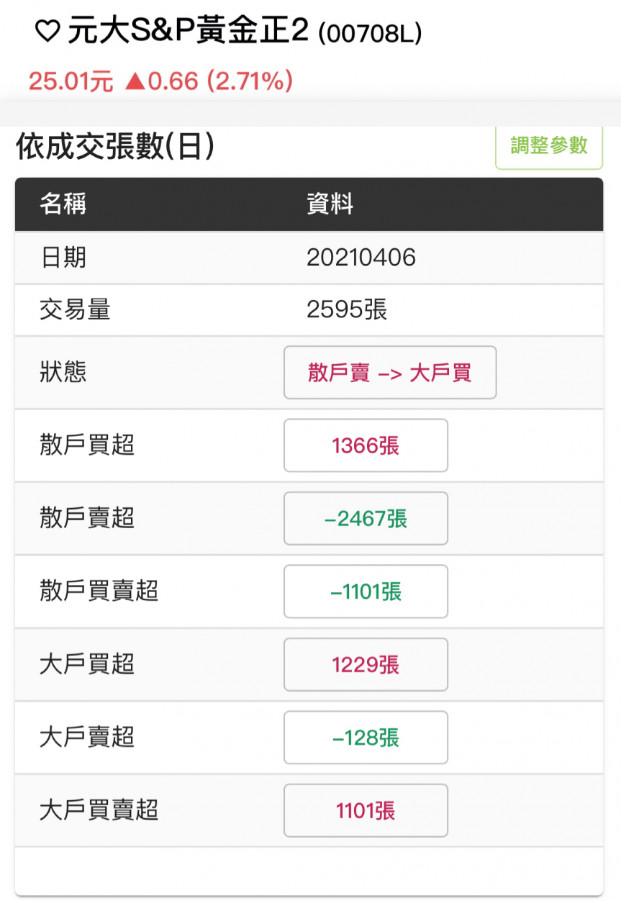Select the 1229張 大戶買超 value

(x=366, y=664)
